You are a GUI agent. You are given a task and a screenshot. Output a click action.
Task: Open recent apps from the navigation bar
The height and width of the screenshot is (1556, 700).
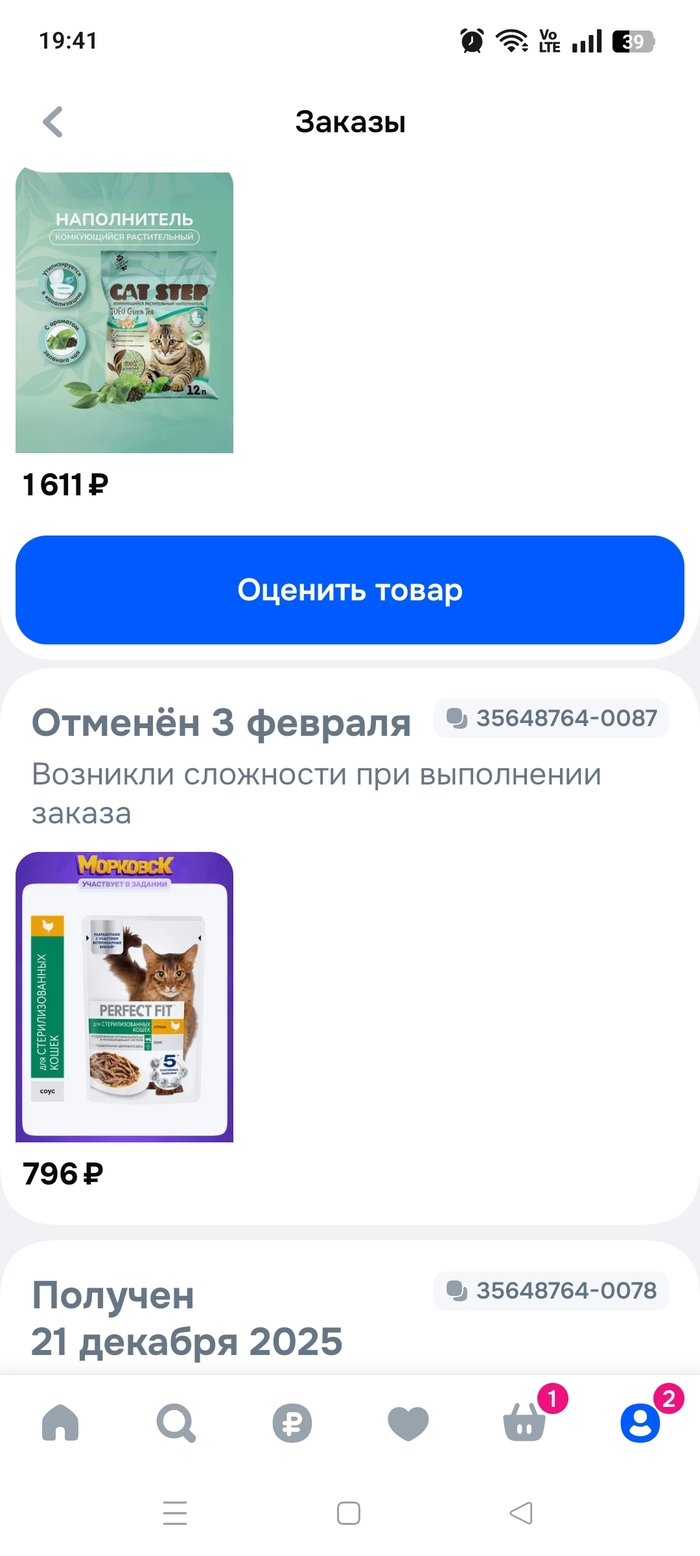(175, 1513)
